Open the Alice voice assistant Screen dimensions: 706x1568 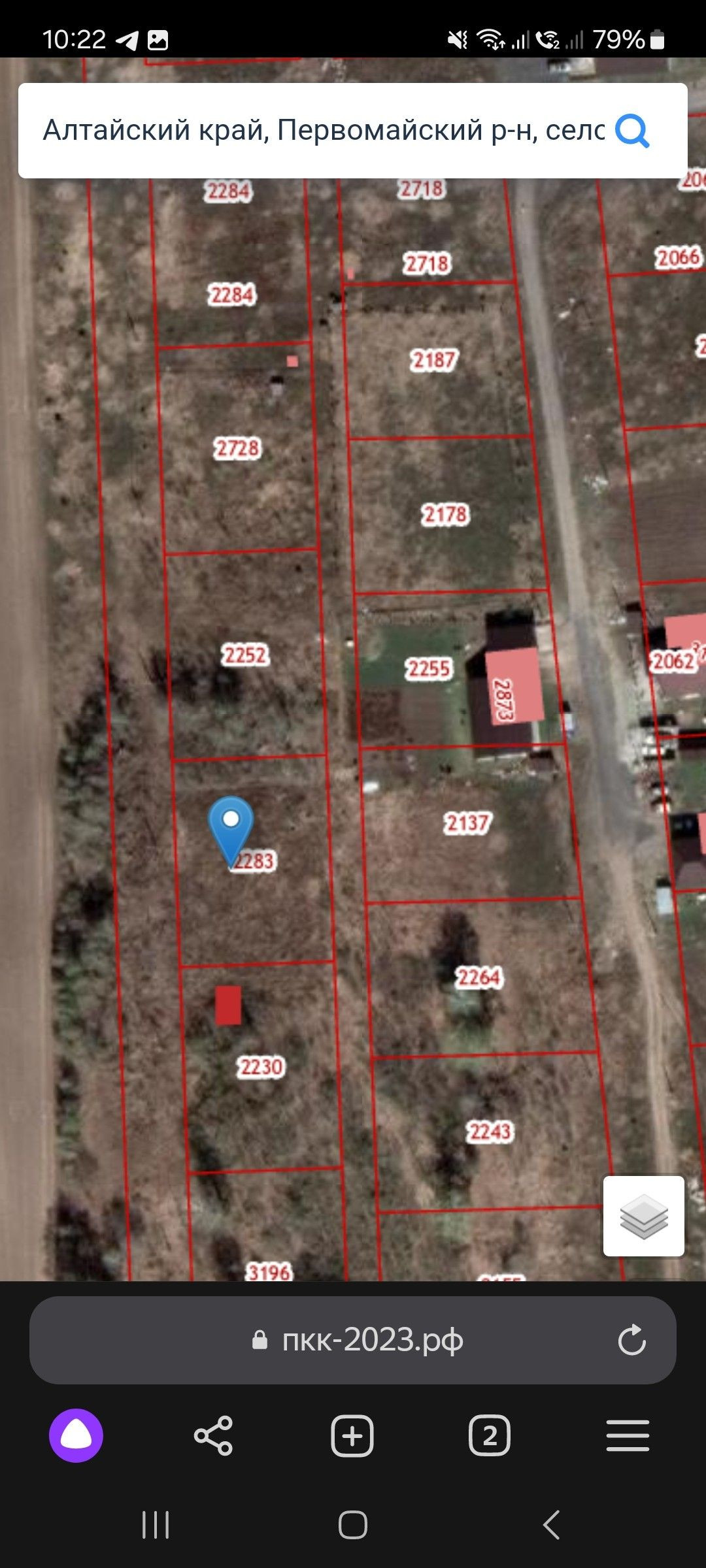tap(76, 1435)
